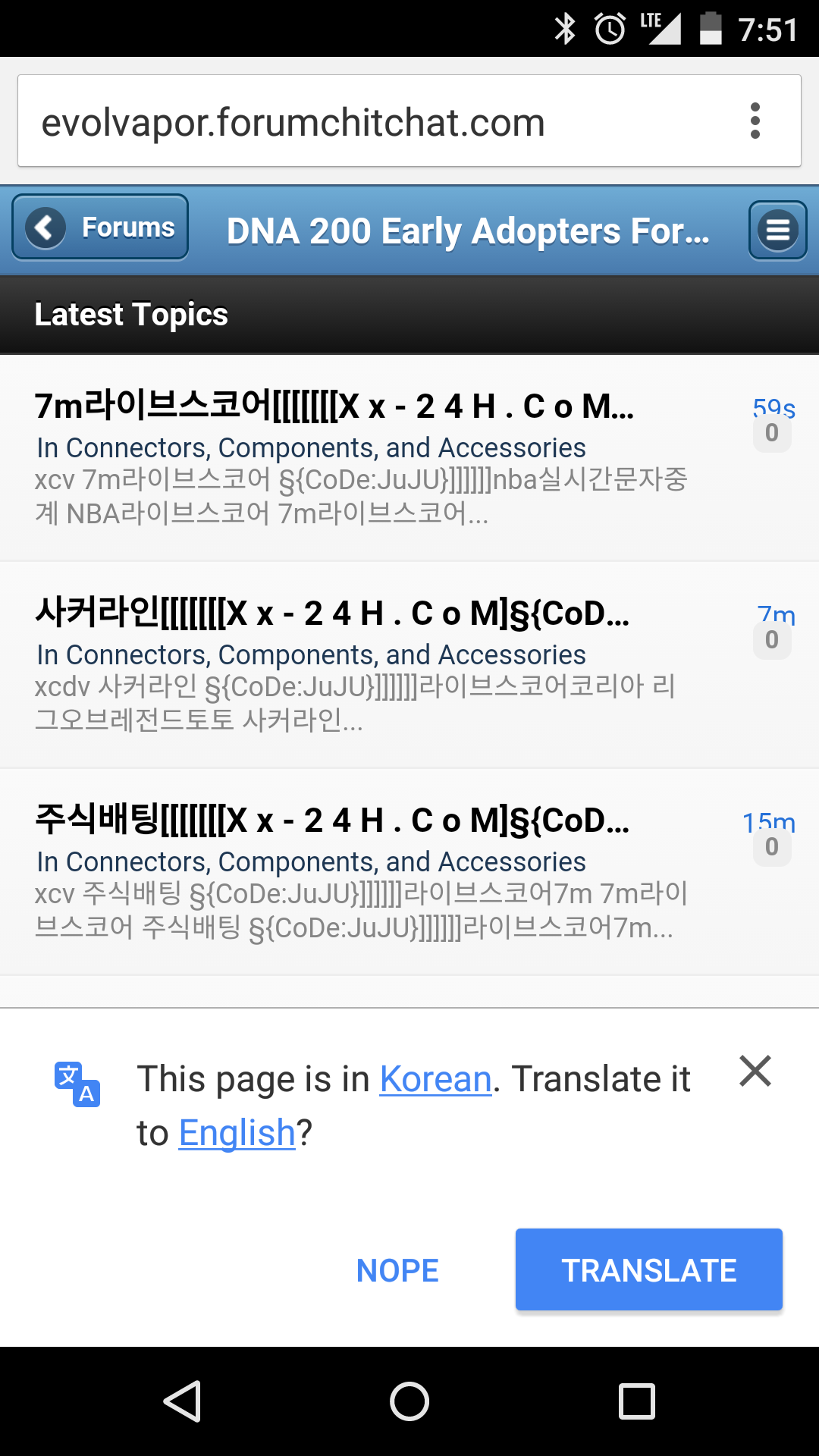Open the forum hamburger menu
819x1456 pixels.
(x=777, y=230)
